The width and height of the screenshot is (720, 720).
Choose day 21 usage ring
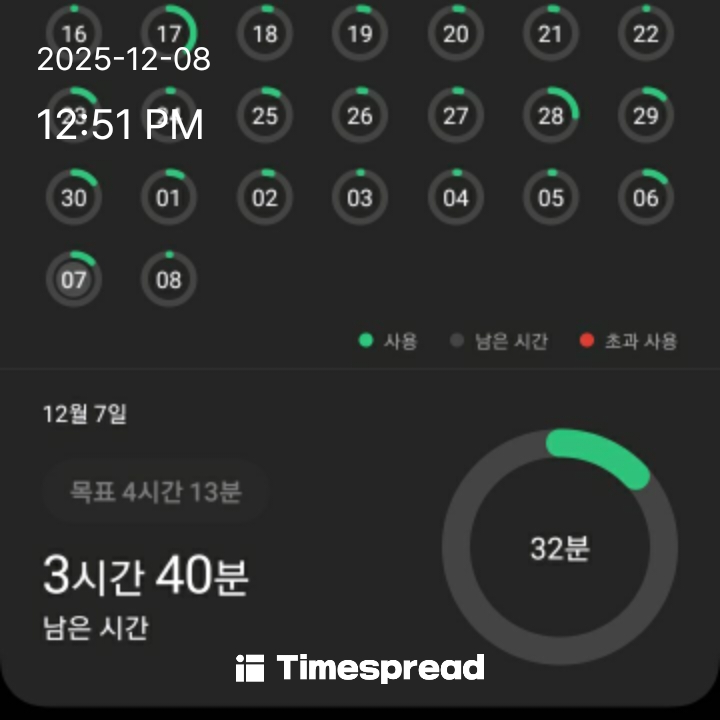551,34
